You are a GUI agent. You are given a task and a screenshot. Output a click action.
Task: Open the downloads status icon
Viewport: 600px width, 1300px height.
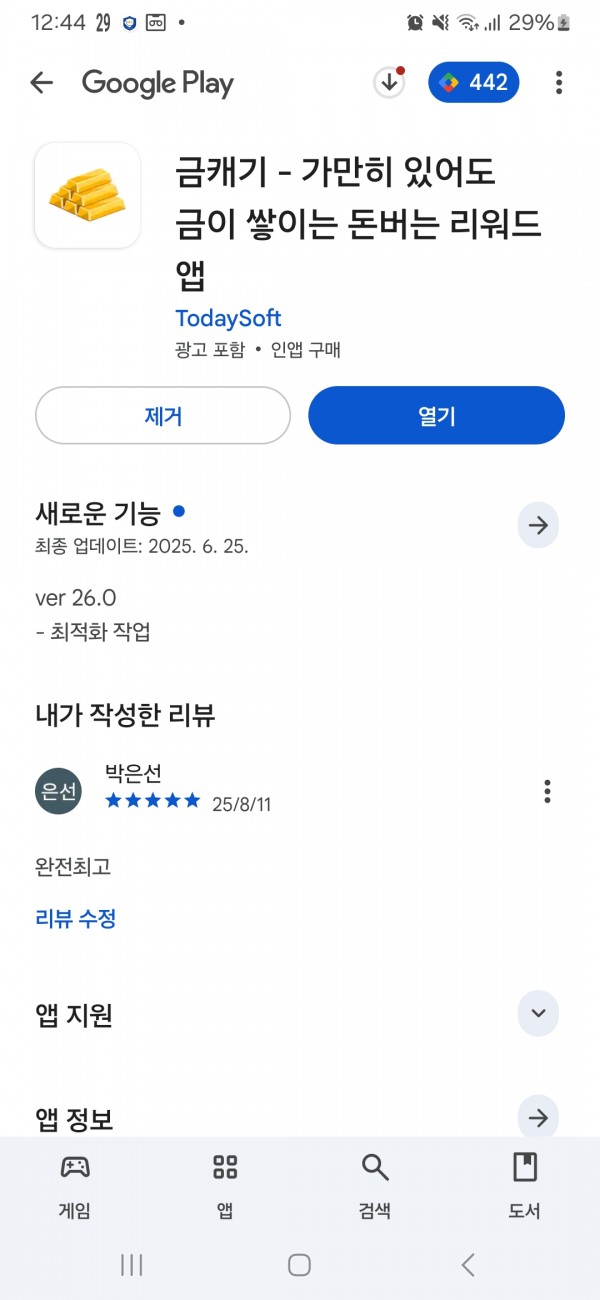click(388, 83)
